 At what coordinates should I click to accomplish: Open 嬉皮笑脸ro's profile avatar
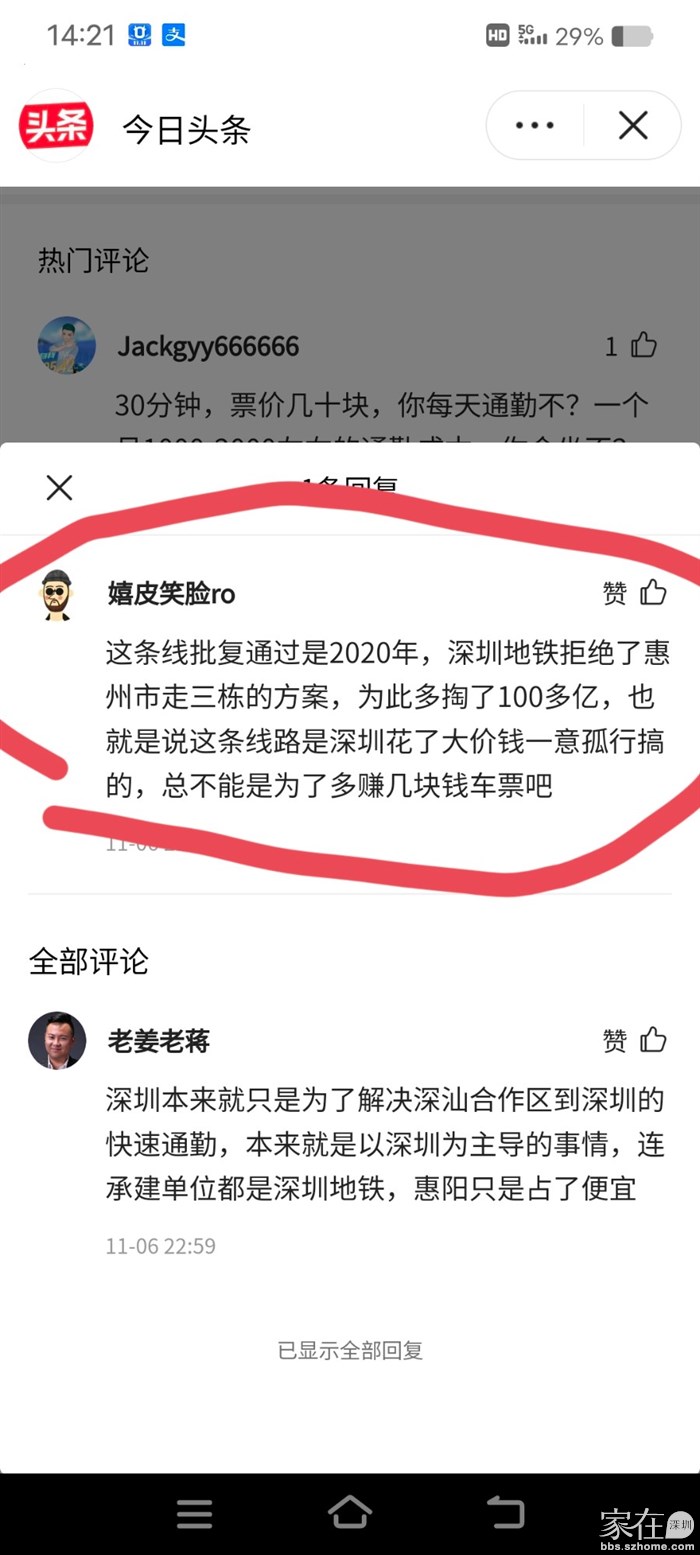coord(57,595)
